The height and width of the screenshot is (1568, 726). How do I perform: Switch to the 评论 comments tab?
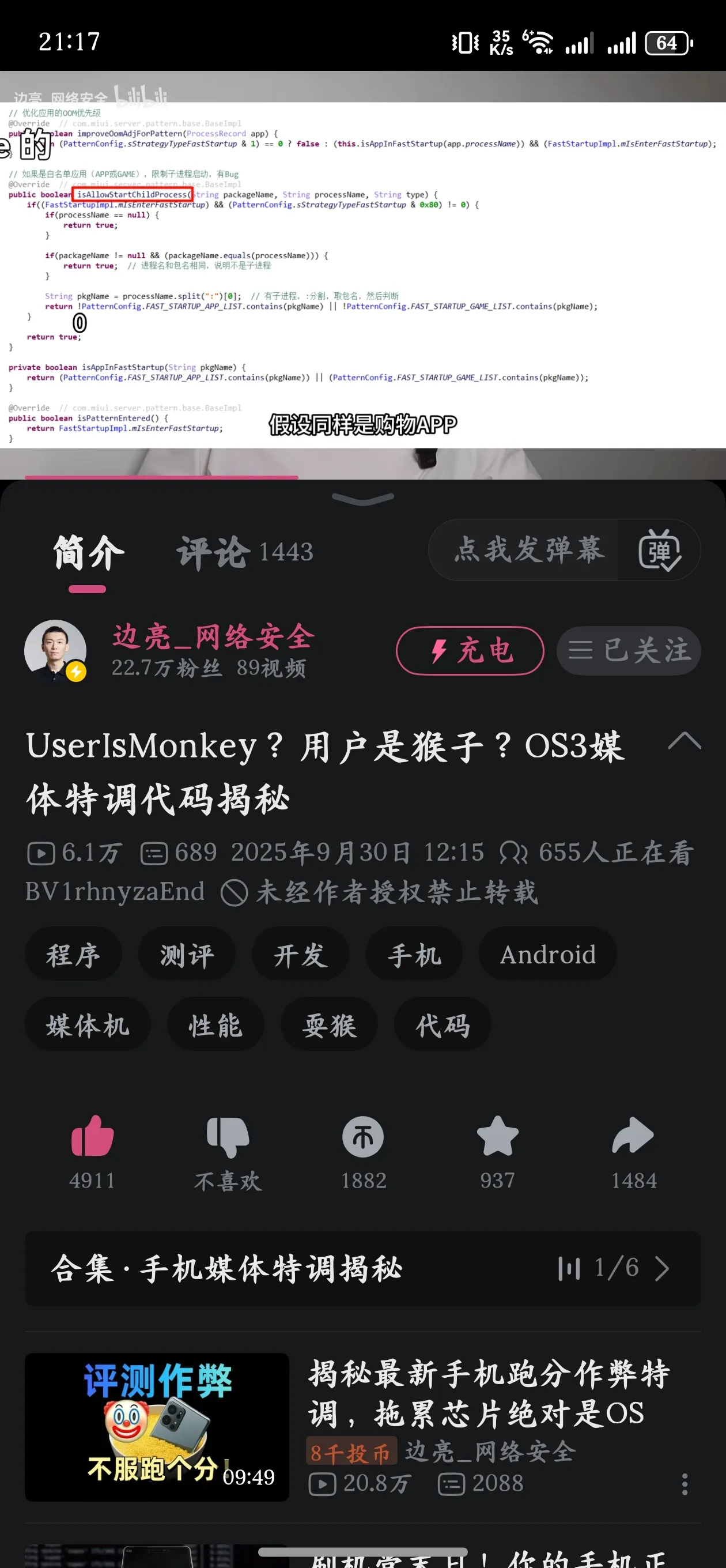[x=244, y=552]
